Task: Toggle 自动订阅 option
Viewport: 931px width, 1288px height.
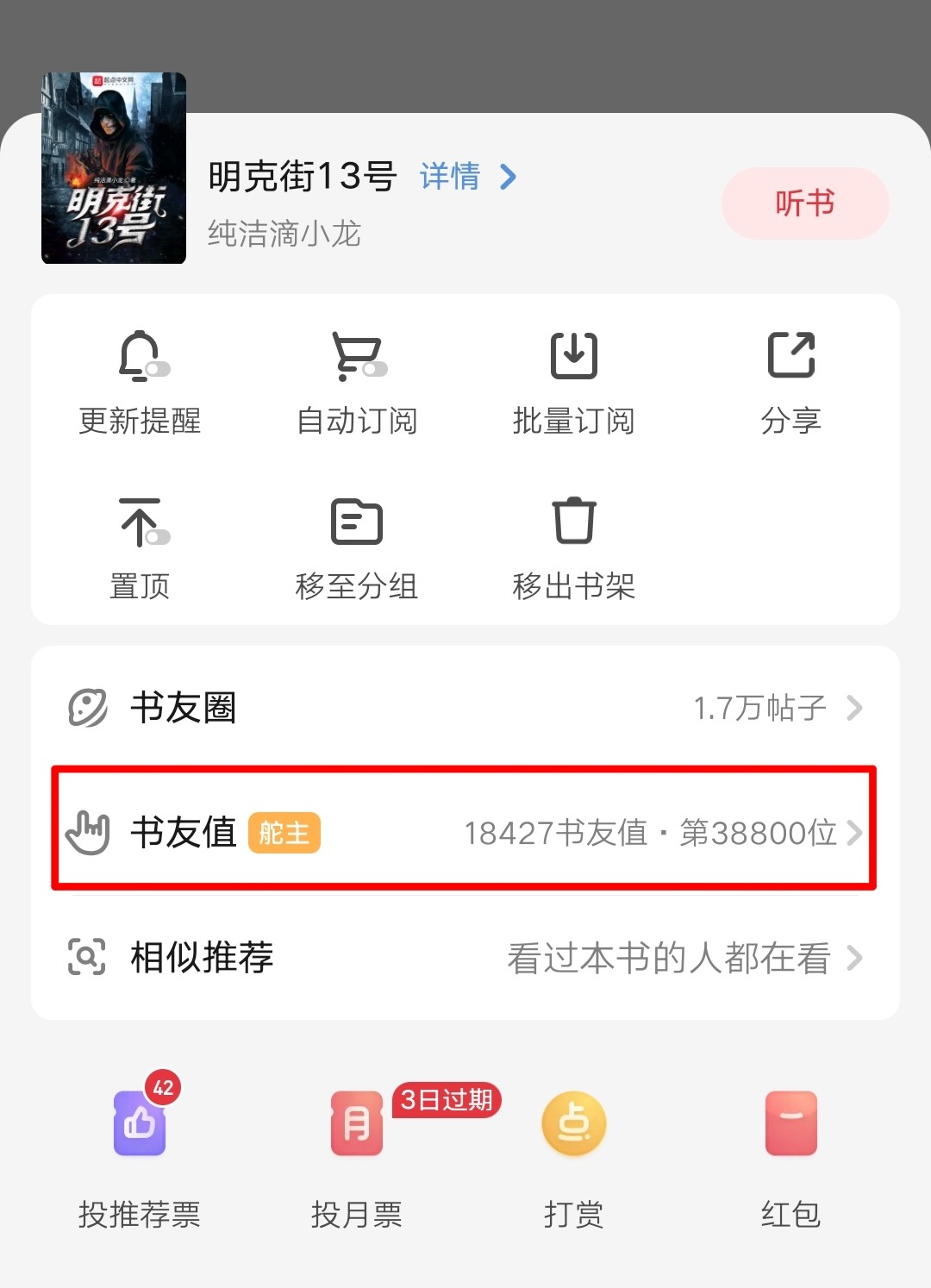Action: click(357, 381)
